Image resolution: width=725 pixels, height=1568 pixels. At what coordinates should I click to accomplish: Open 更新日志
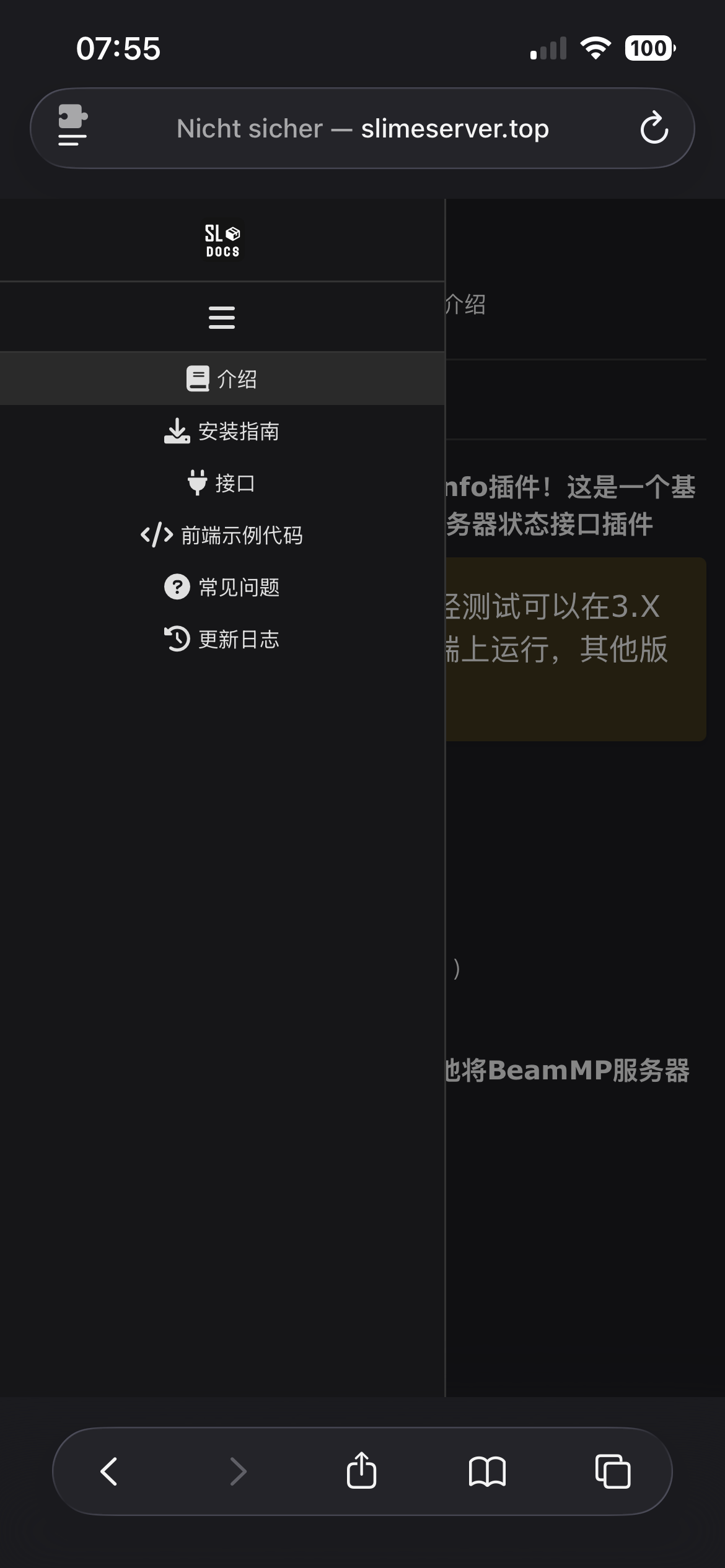[222, 639]
